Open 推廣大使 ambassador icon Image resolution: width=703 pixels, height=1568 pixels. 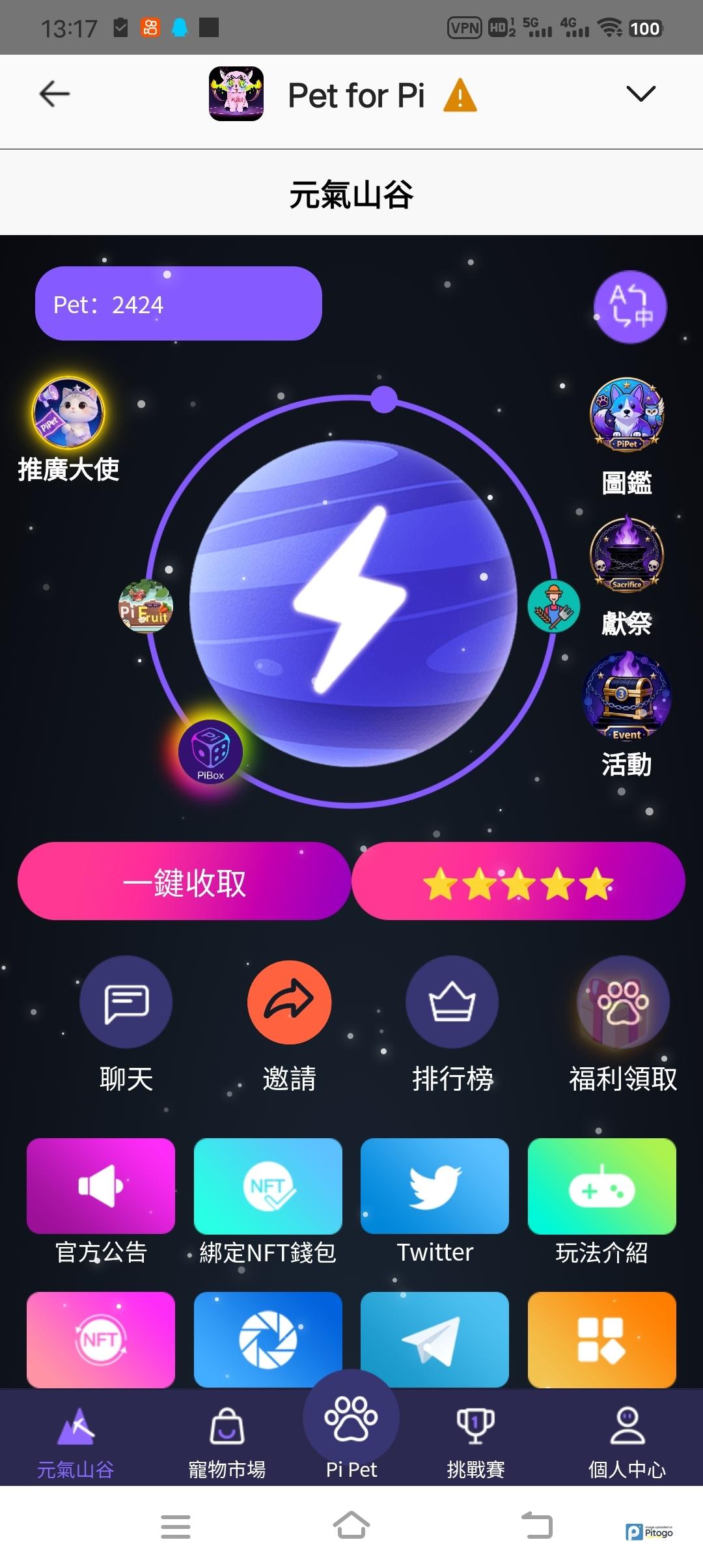click(x=68, y=413)
